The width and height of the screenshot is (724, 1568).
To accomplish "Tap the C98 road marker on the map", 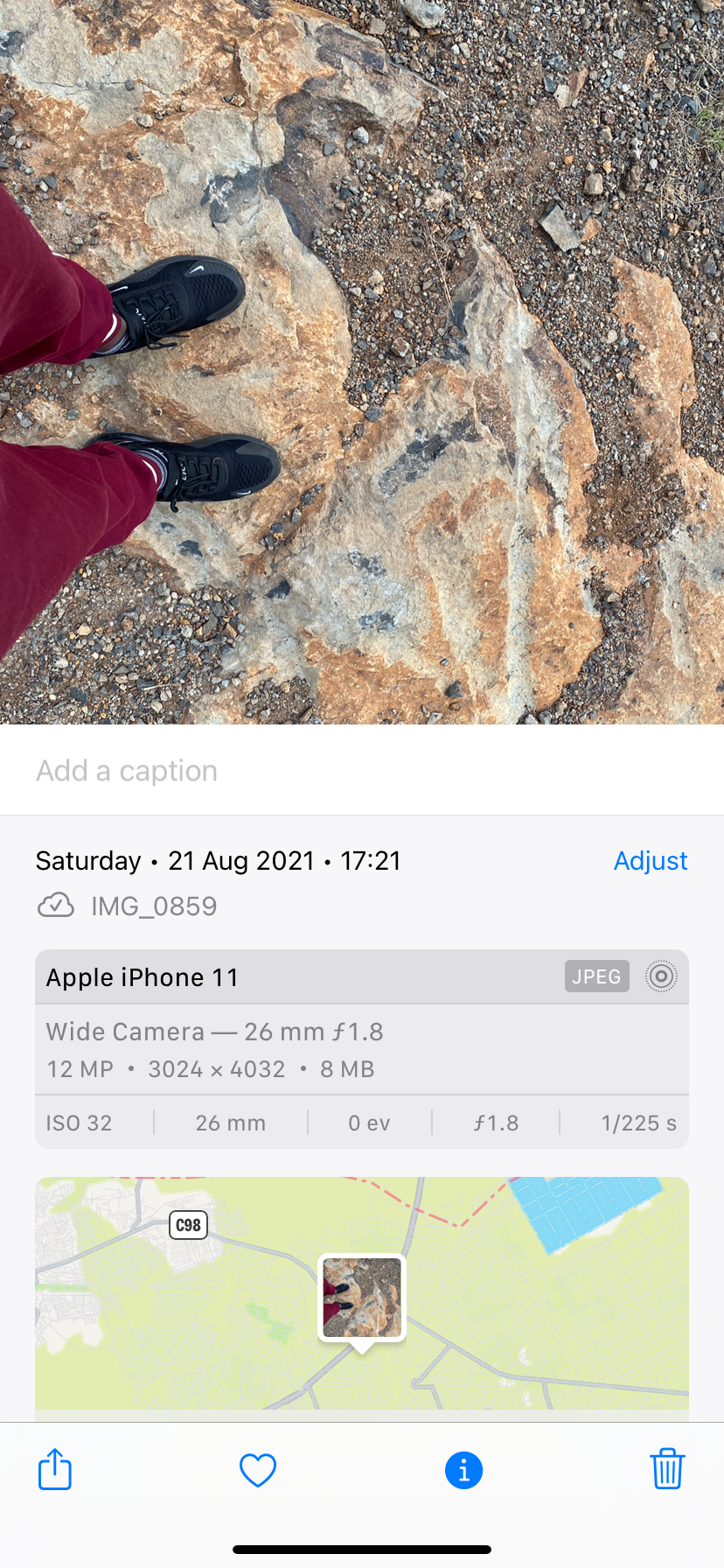I will point(186,1225).
